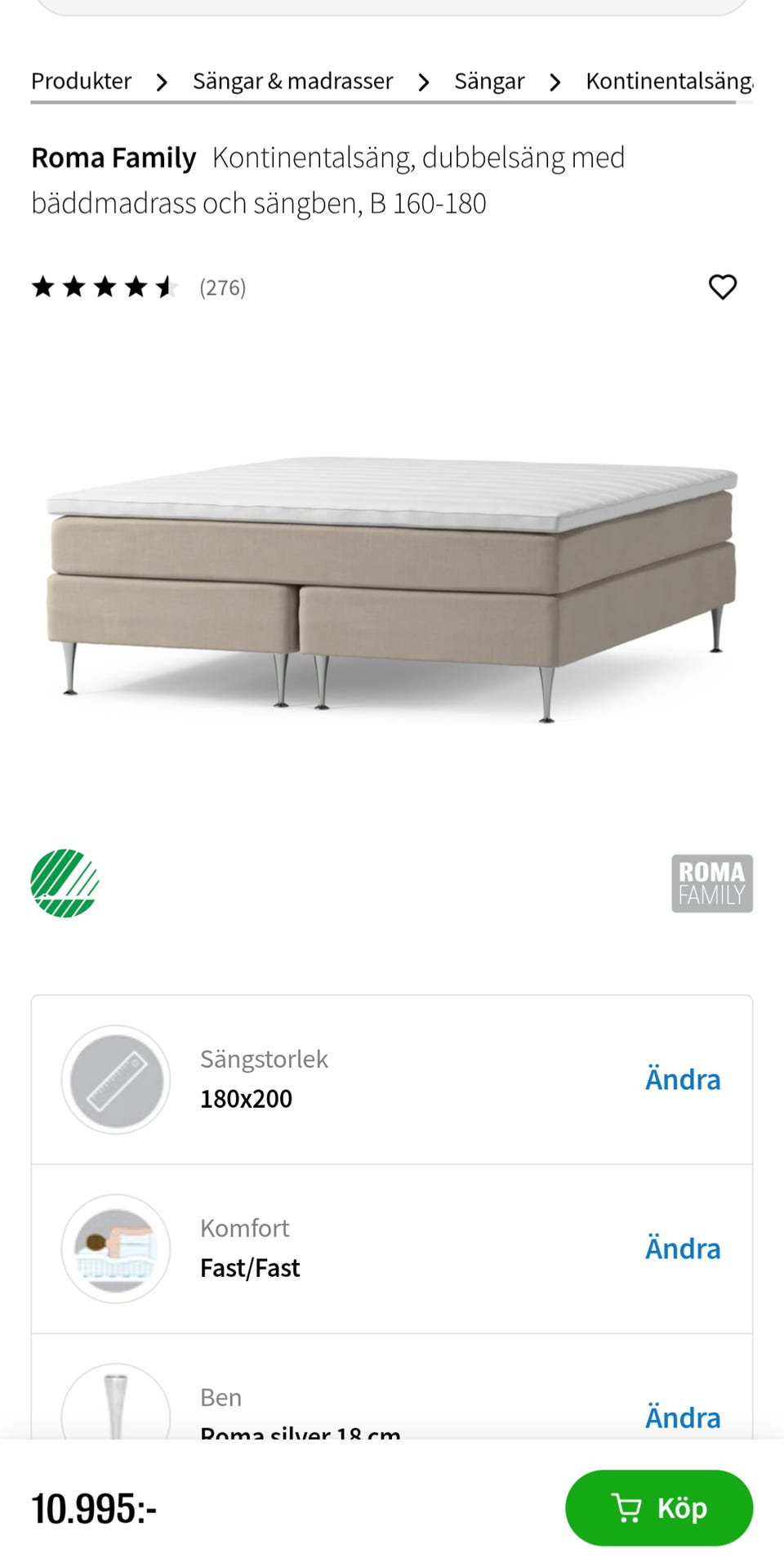
Task: Change Sängstorlek 180x200 via Ändra
Action: tap(682, 1079)
